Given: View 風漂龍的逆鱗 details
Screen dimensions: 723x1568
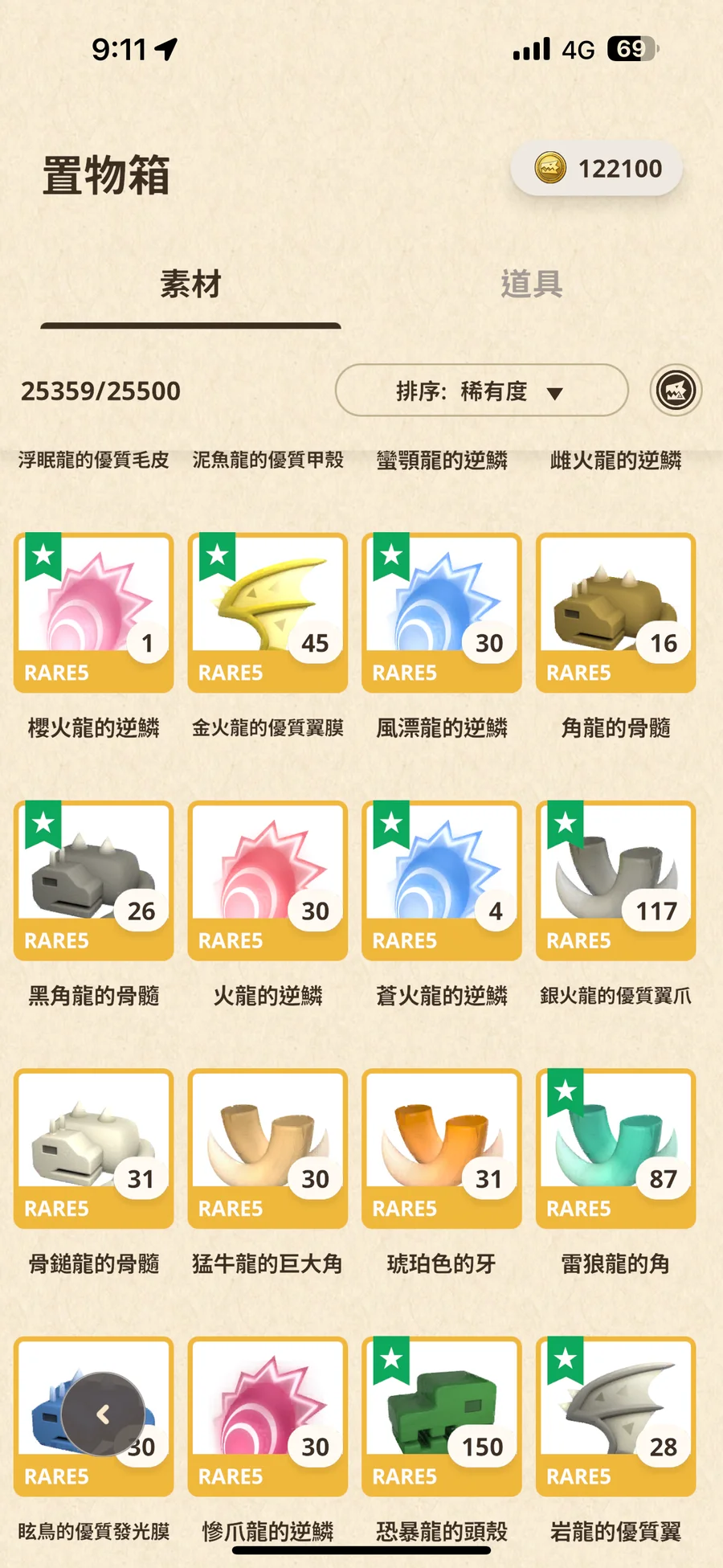Looking at the screenshot, I should click(442, 612).
